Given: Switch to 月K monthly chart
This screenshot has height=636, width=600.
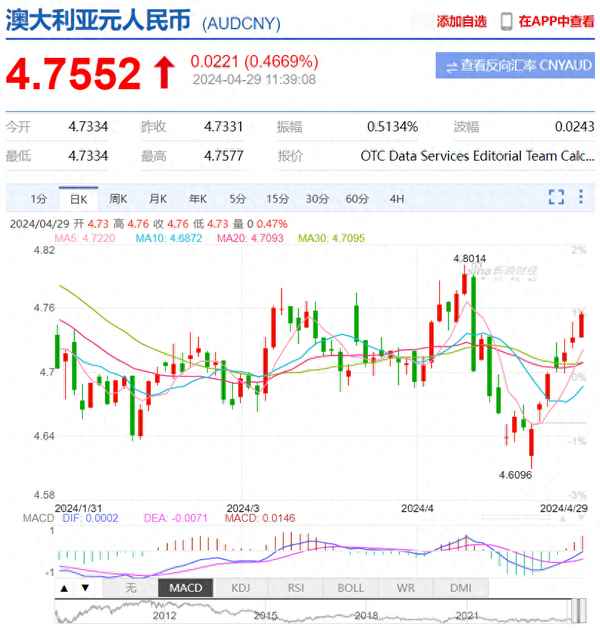Looking at the screenshot, I should pos(157,199).
